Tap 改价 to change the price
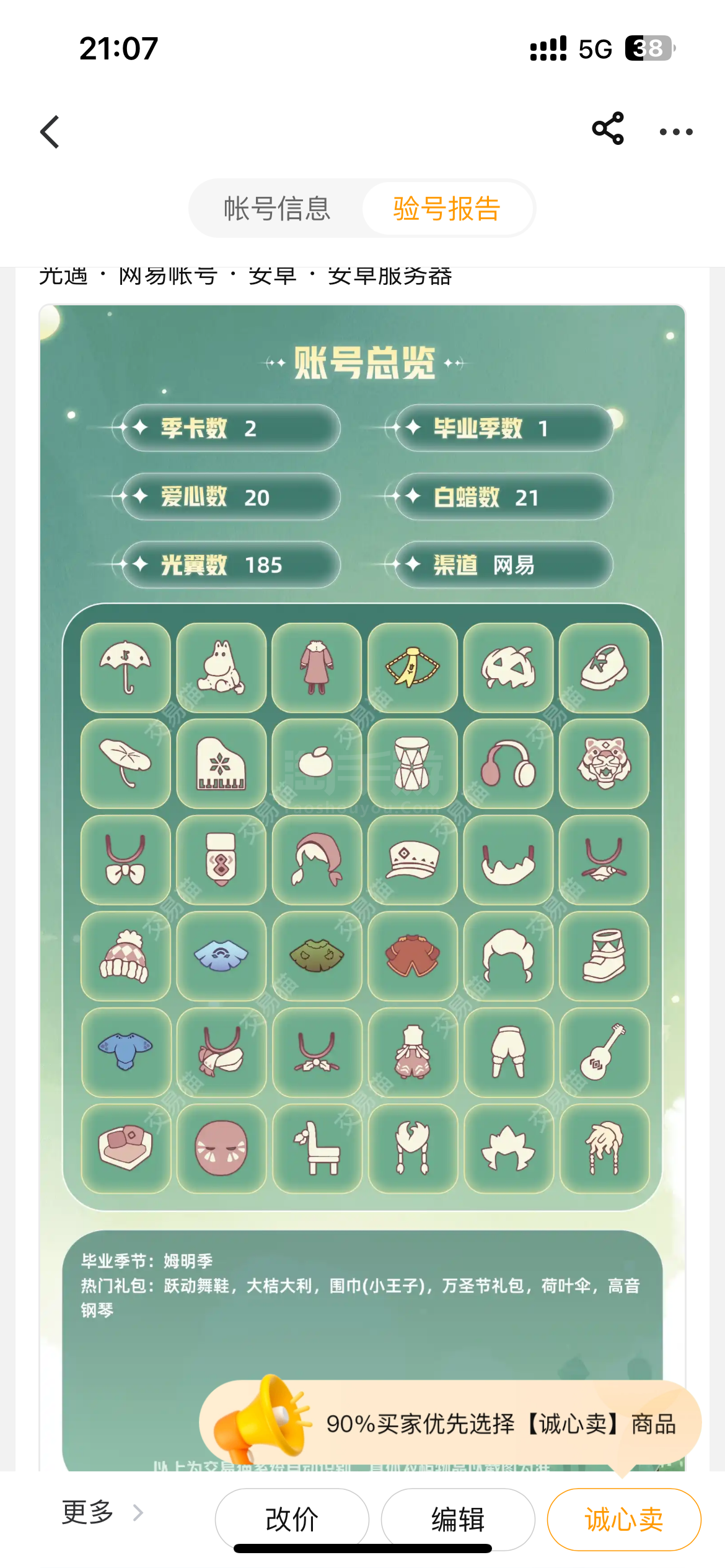This screenshot has width=725, height=1568. pos(292,1519)
